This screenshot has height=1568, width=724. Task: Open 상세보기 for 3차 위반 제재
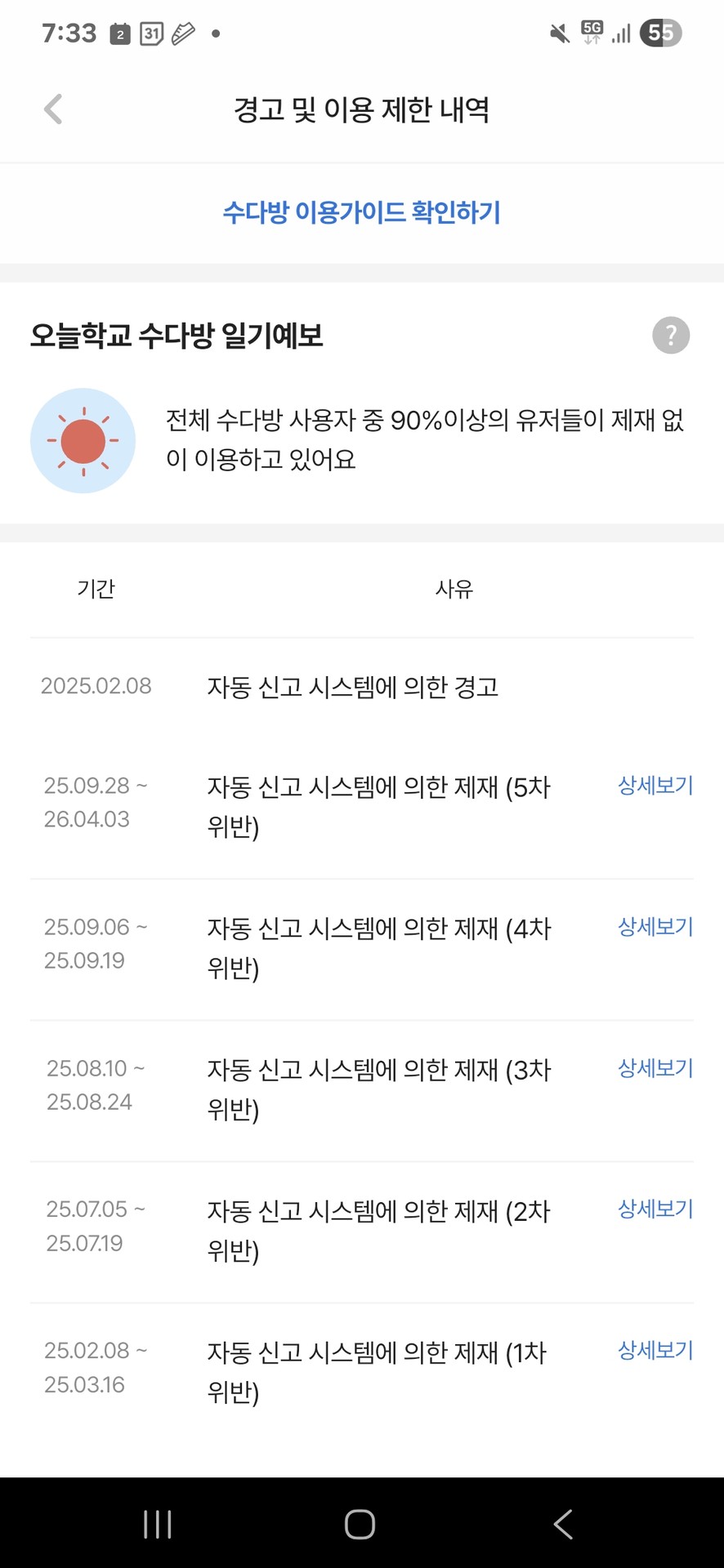pos(655,1068)
